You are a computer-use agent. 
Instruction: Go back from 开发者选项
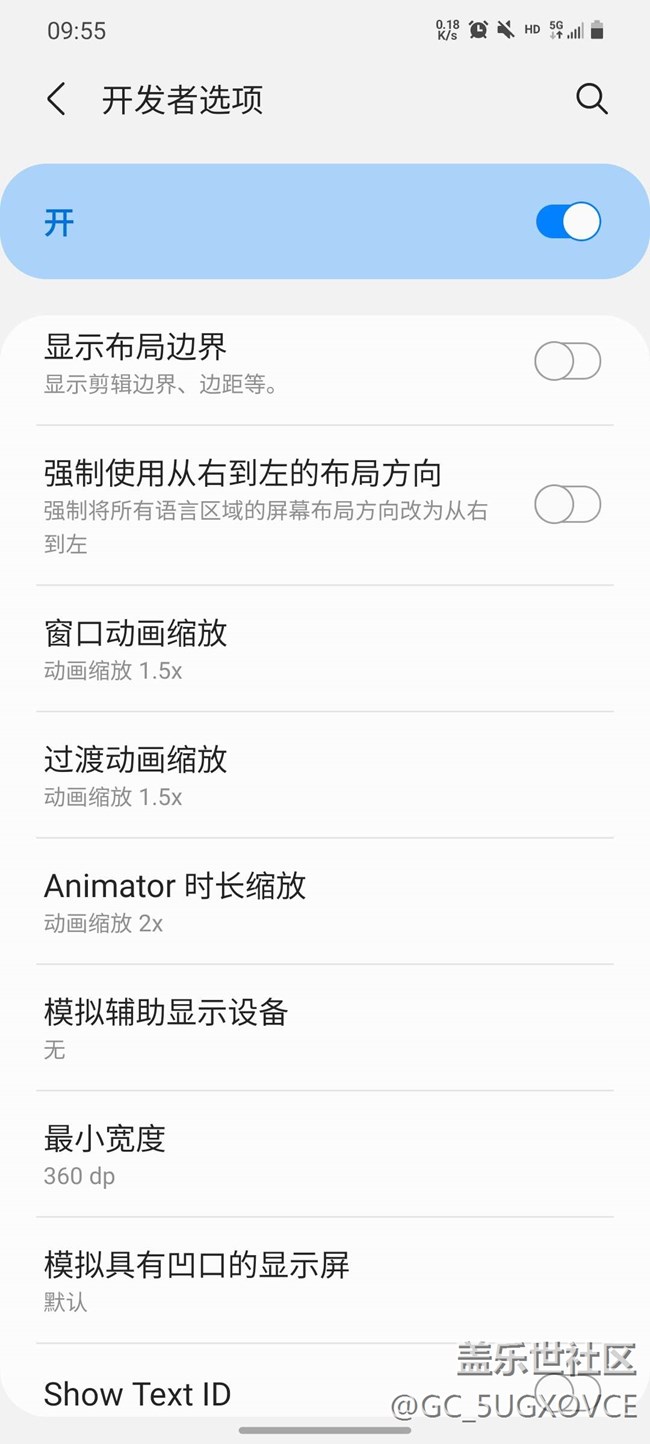[56, 100]
